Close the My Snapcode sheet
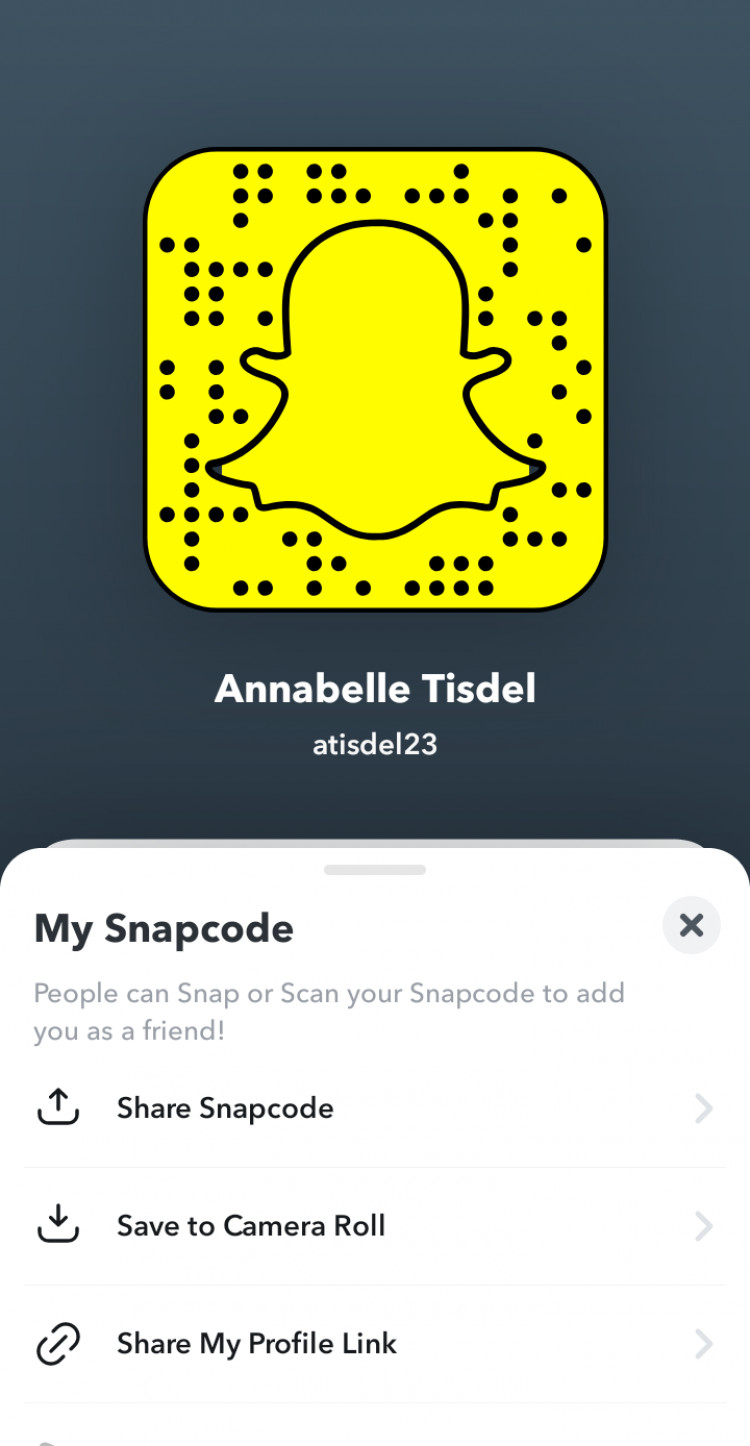The width and height of the screenshot is (750, 1446). coord(691,925)
